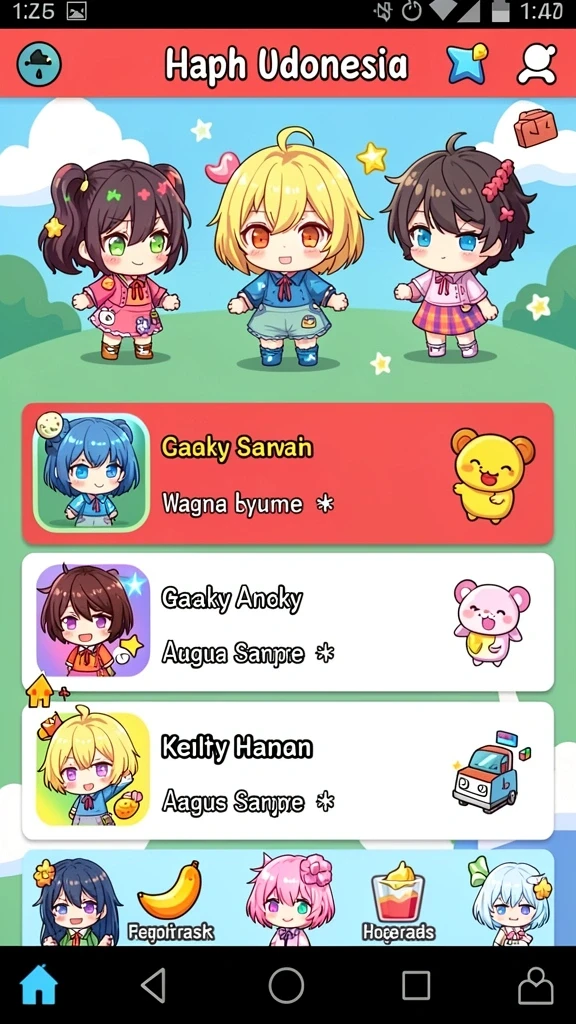Tap the round teal icon beside the title

pos(39,65)
